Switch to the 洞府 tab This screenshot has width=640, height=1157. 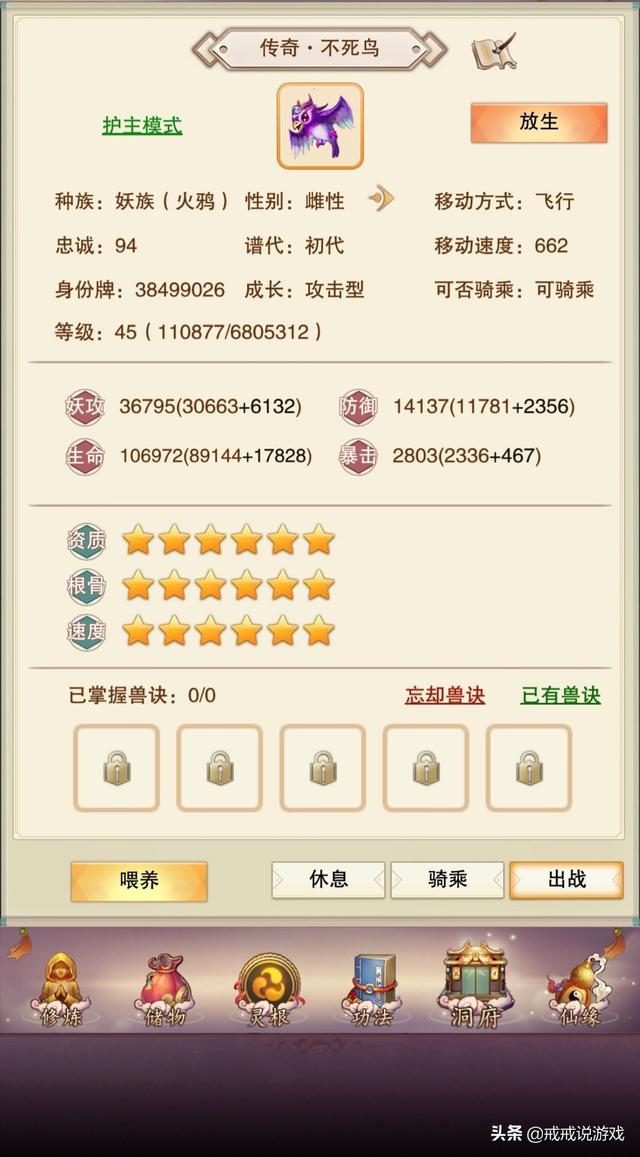(475, 985)
